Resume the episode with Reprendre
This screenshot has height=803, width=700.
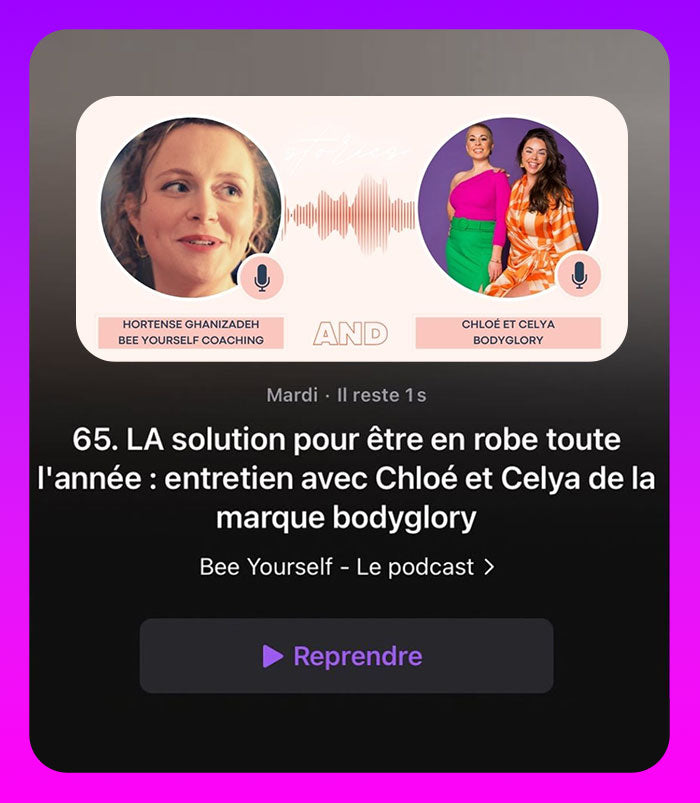(x=346, y=656)
